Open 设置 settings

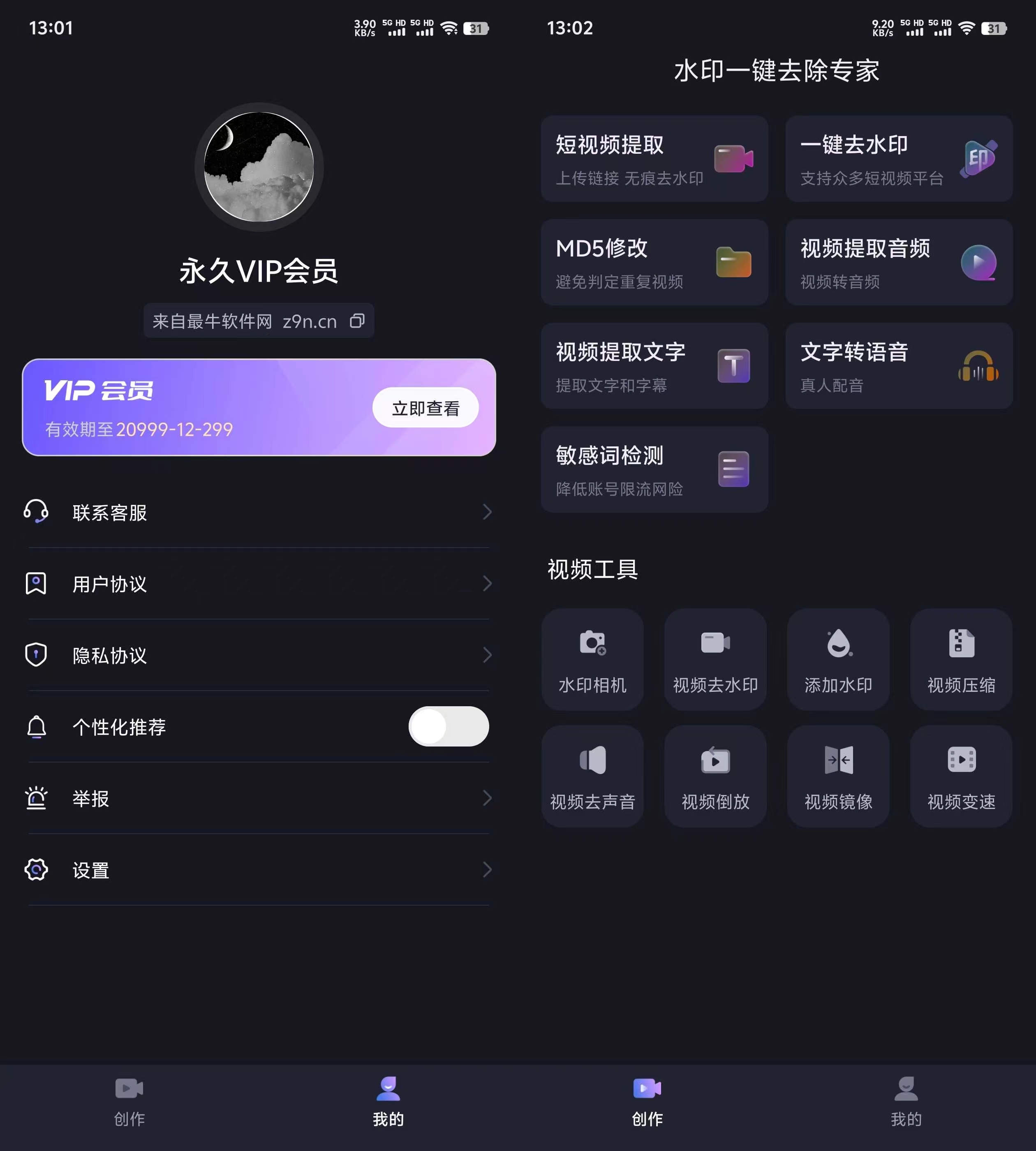pyautogui.click(x=259, y=870)
